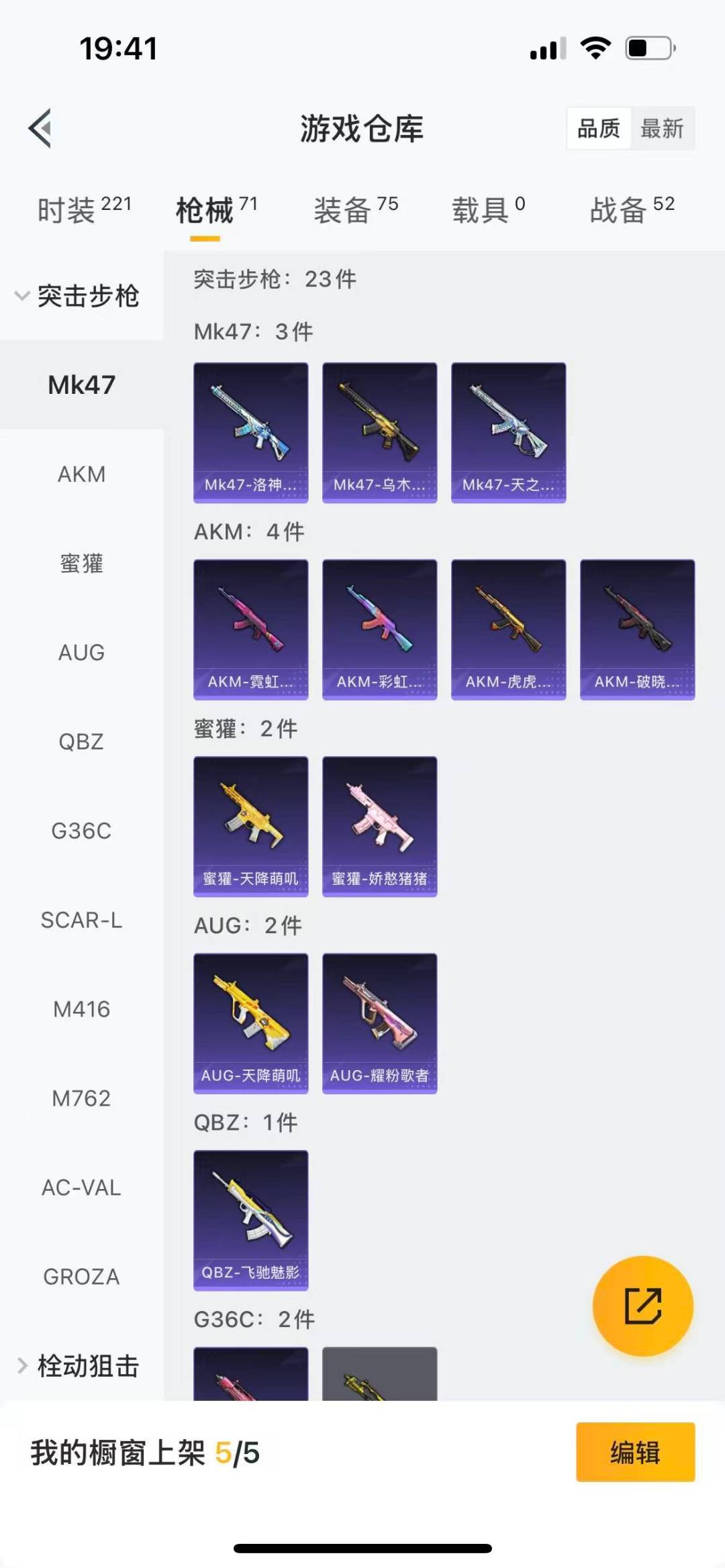View the AUG-耀粉歌者 skin
The width and height of the screenshot is (725, 1568).
[x=379, y=1023]
